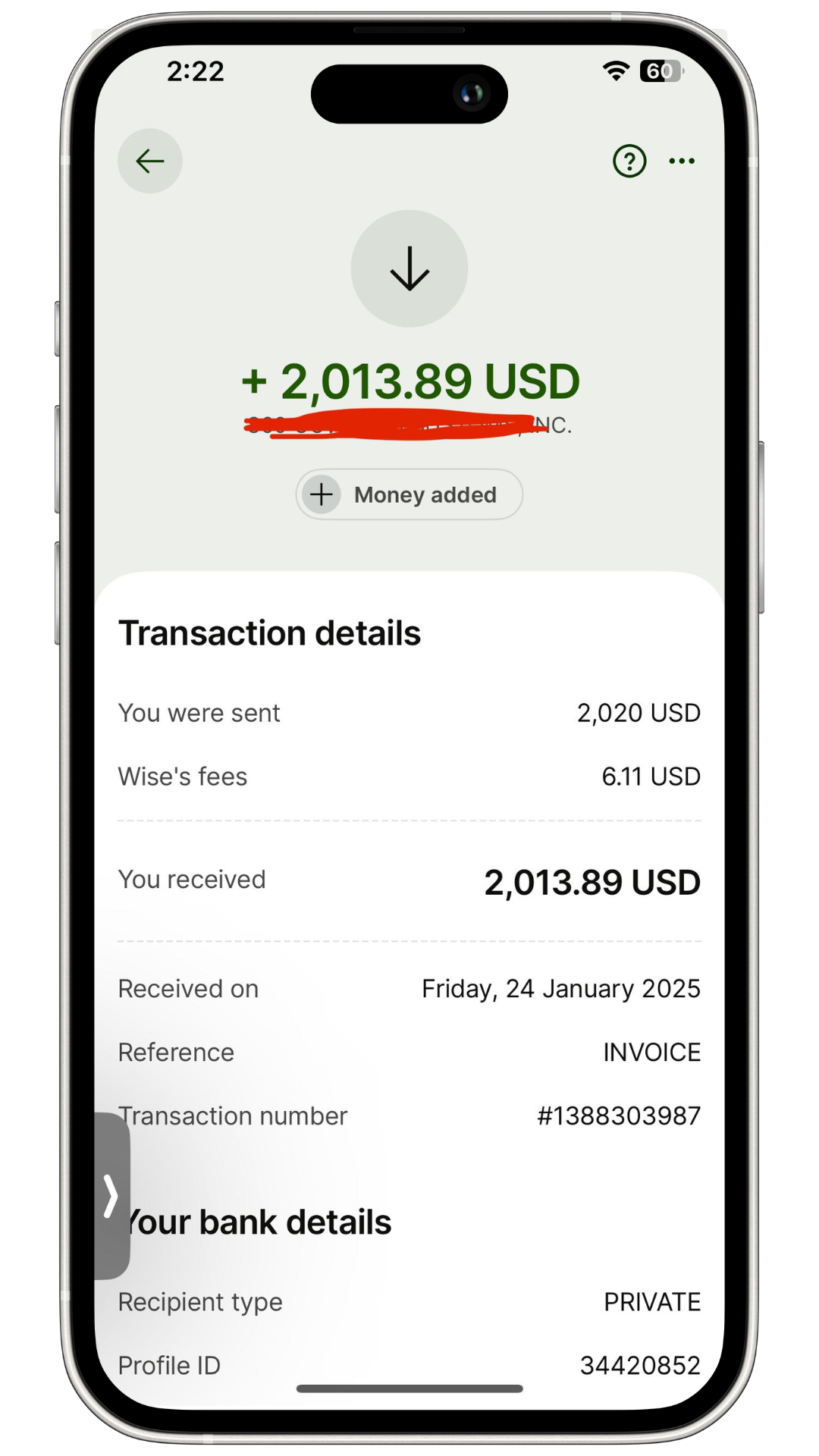Expand the side panel arrow handle
Screen dimensions: 819x1456
(x=111, y=1196)
